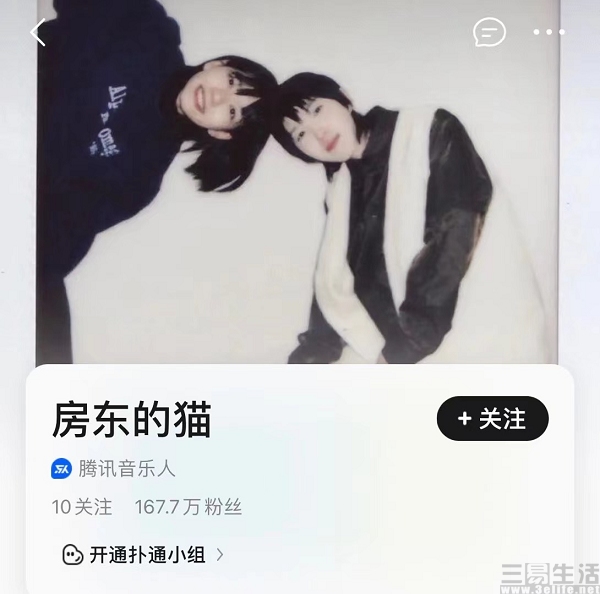600x594 pixels.
Task: Go back using the top-left arrow
Action: pos(38,32)
